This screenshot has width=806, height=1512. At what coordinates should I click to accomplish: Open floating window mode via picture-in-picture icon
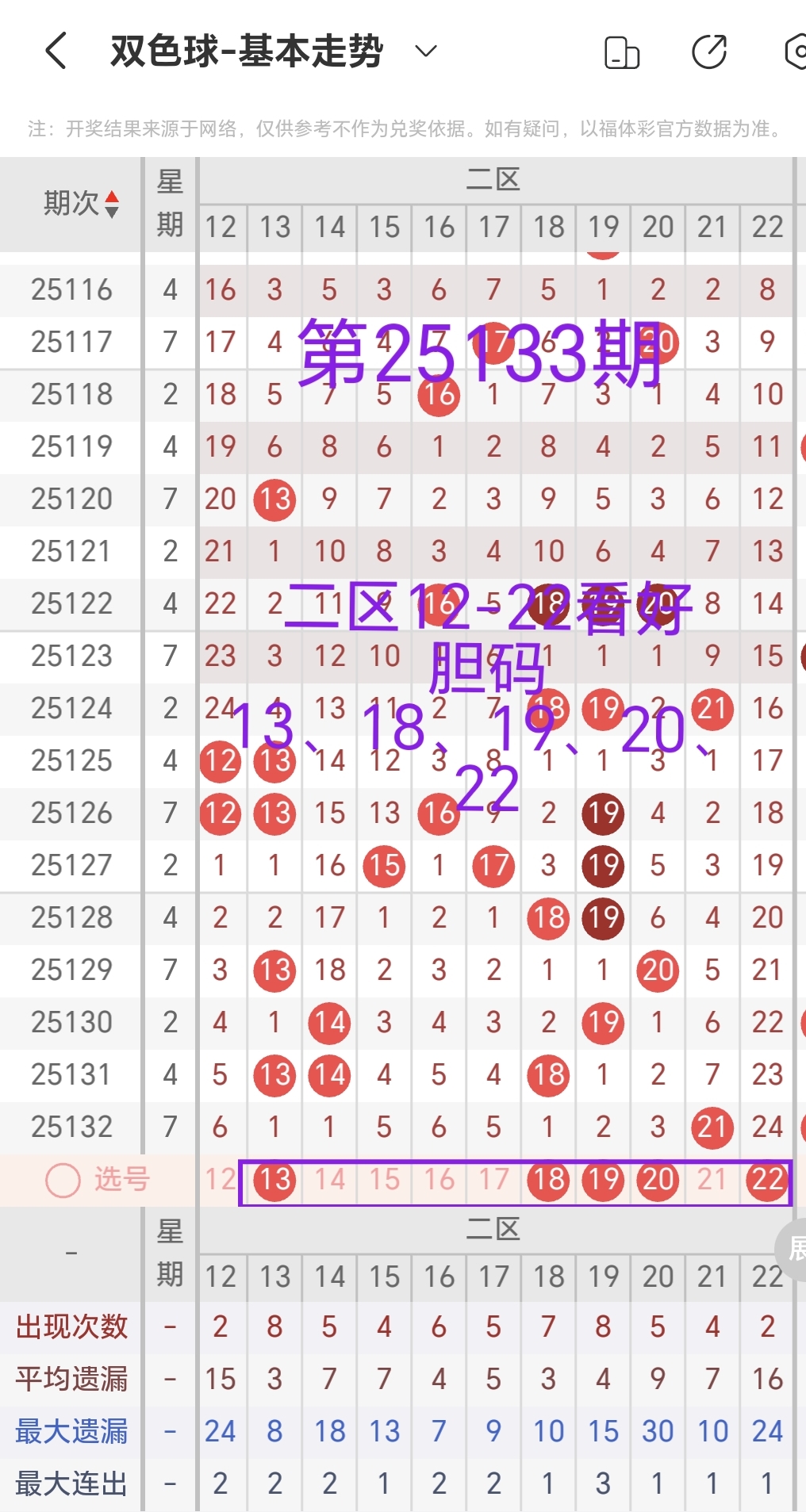click(x=622, y=50)
